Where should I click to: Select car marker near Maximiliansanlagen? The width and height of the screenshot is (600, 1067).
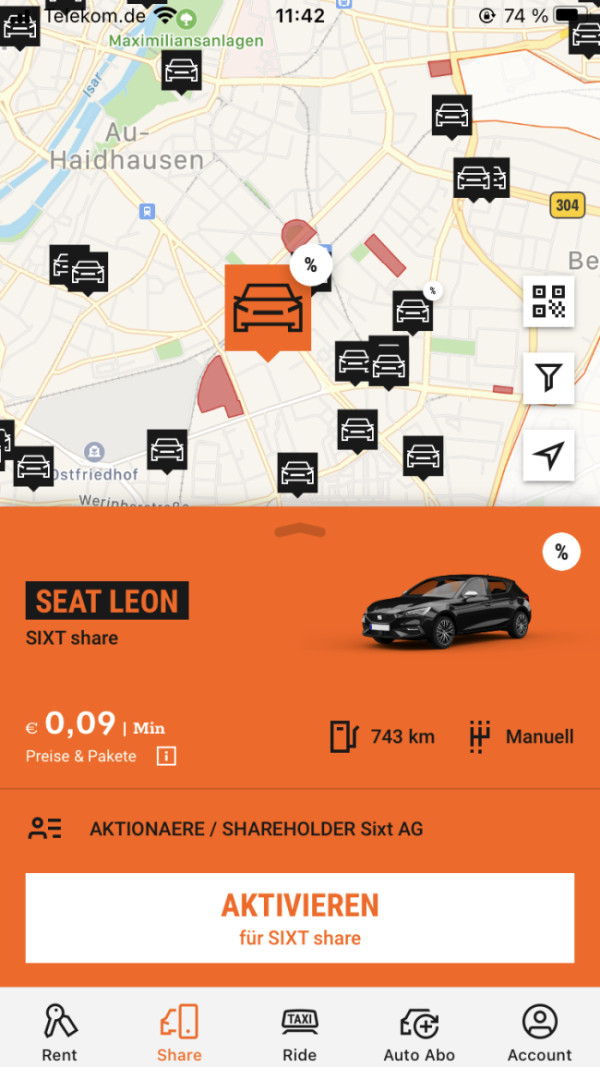tap(181, 71)
